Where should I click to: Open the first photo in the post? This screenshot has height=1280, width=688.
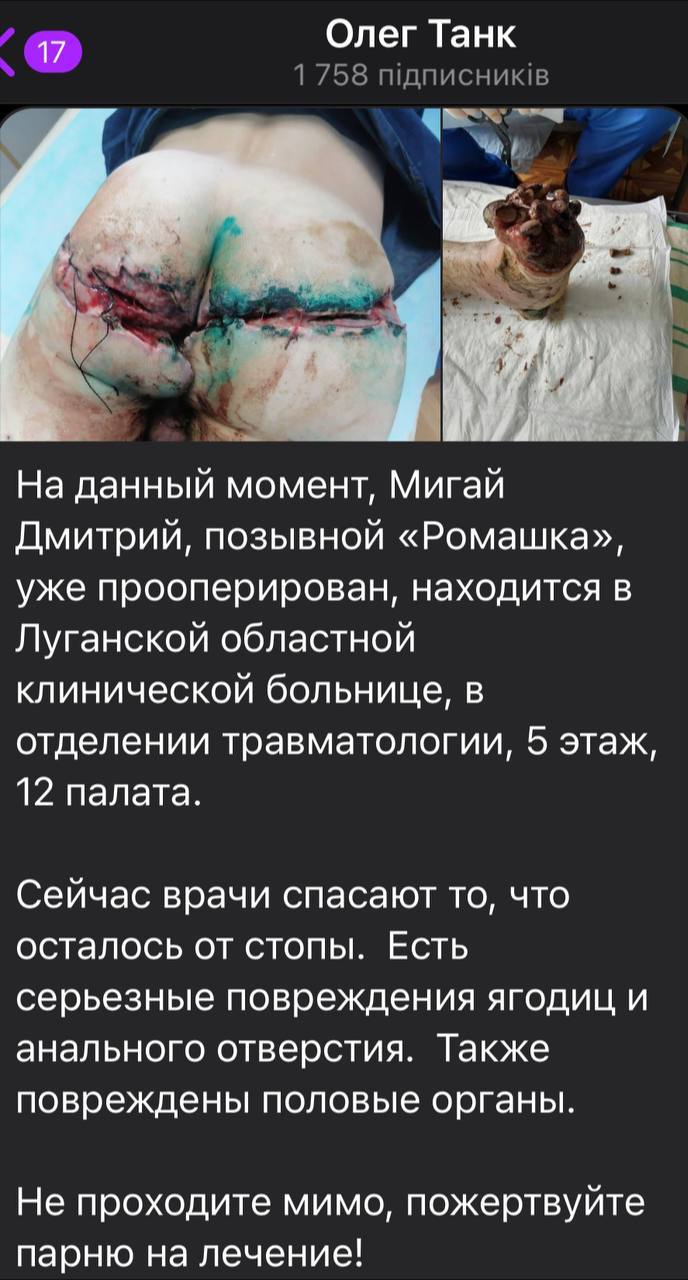220,275
